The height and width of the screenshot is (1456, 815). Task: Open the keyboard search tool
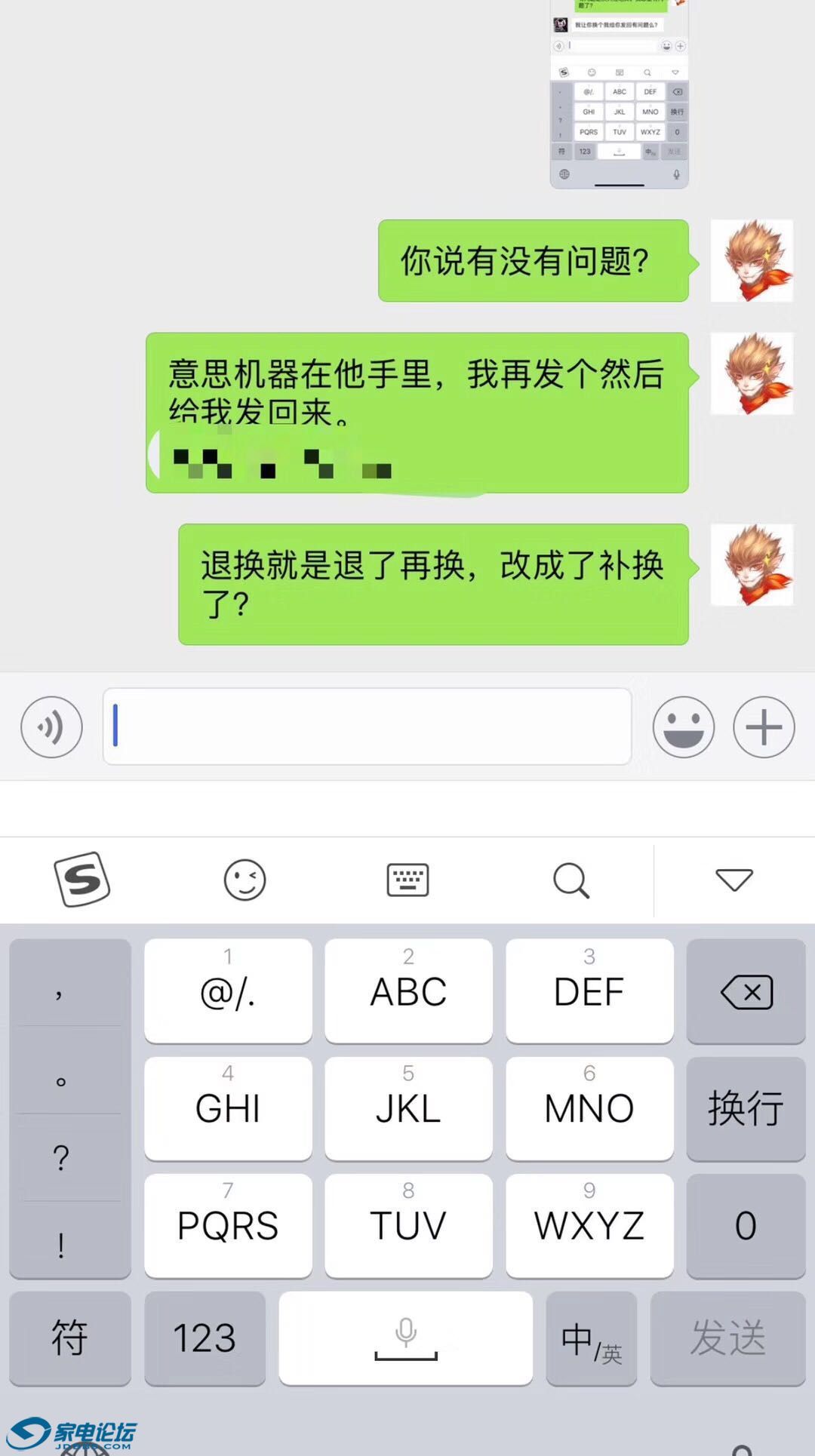(570, 880)
